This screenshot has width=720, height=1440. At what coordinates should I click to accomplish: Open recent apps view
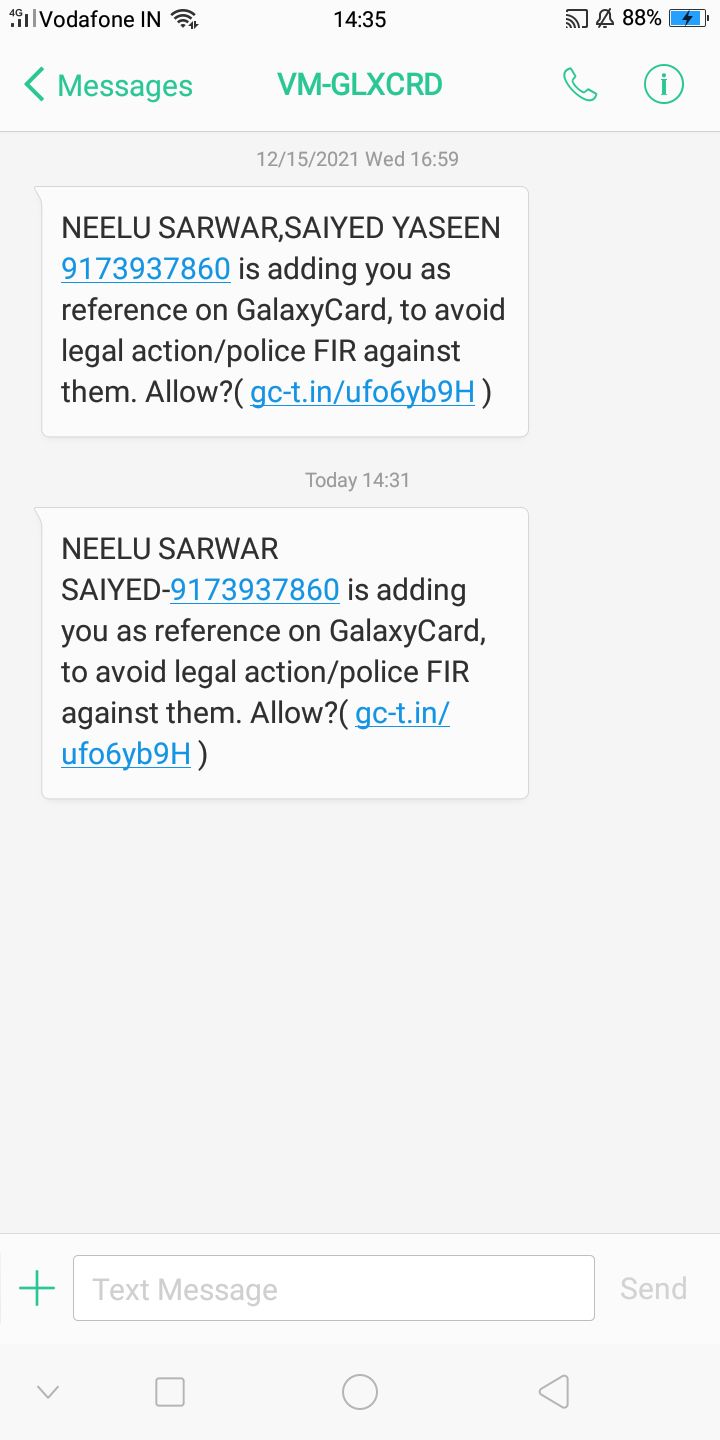coord(170,1391)
